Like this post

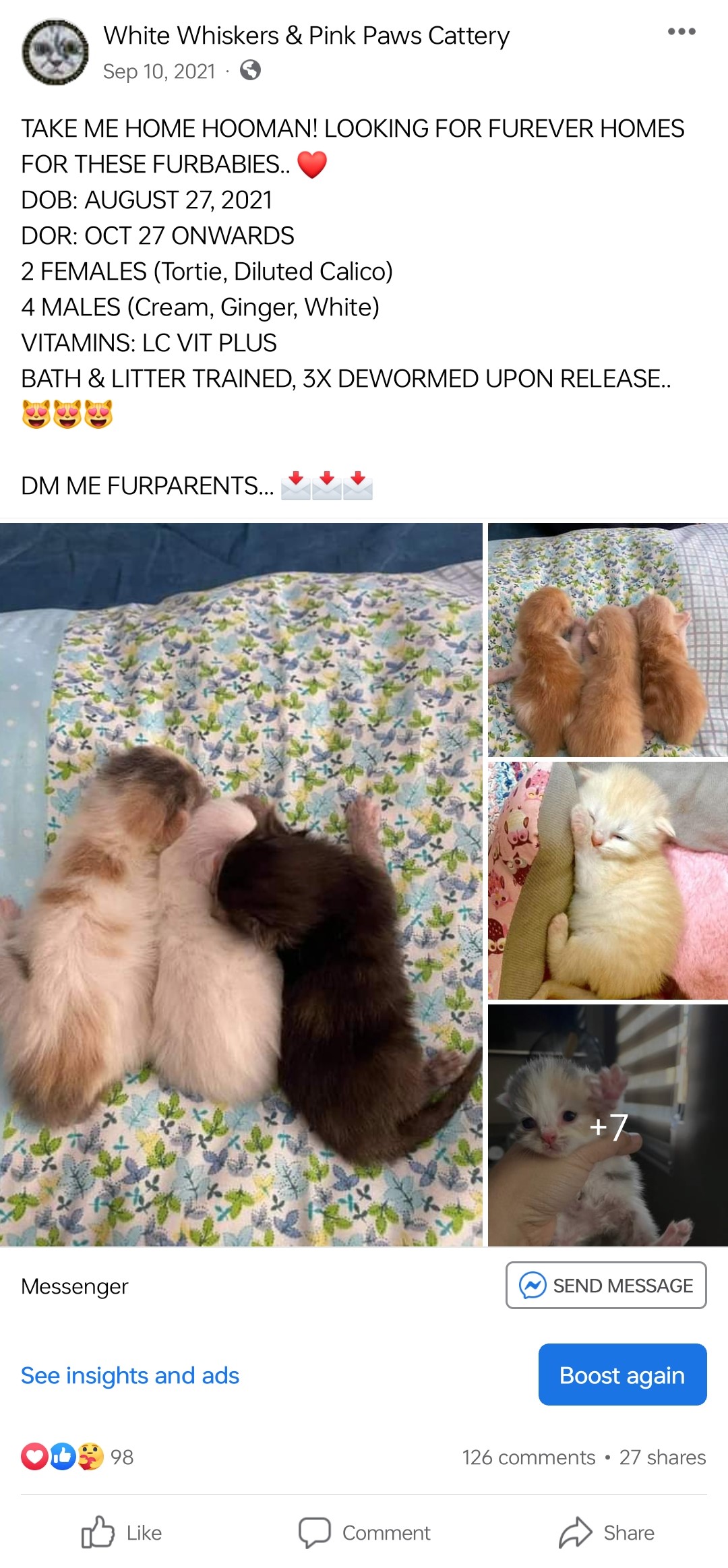click(121, 1533)
